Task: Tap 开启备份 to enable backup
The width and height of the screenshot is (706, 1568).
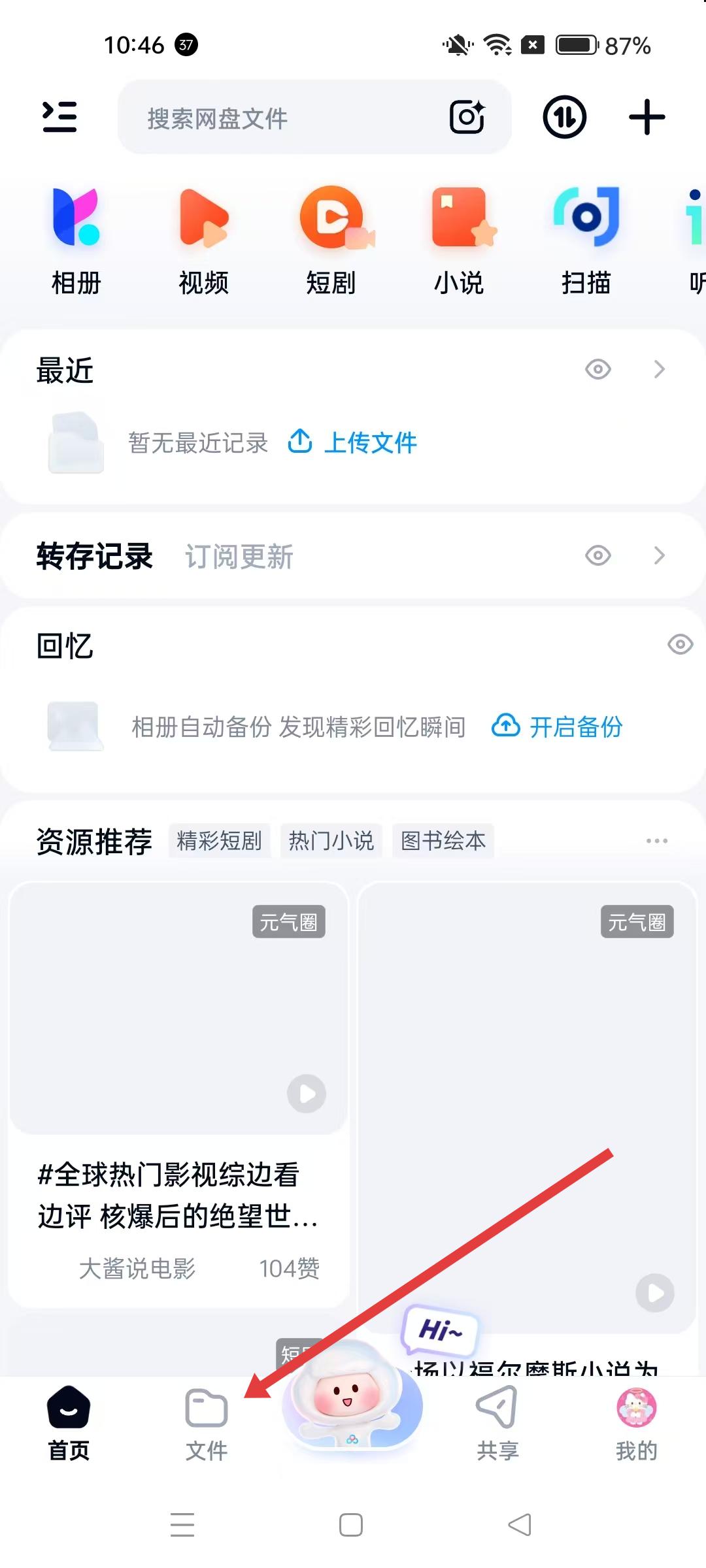Action: click(x=558, y=727)
